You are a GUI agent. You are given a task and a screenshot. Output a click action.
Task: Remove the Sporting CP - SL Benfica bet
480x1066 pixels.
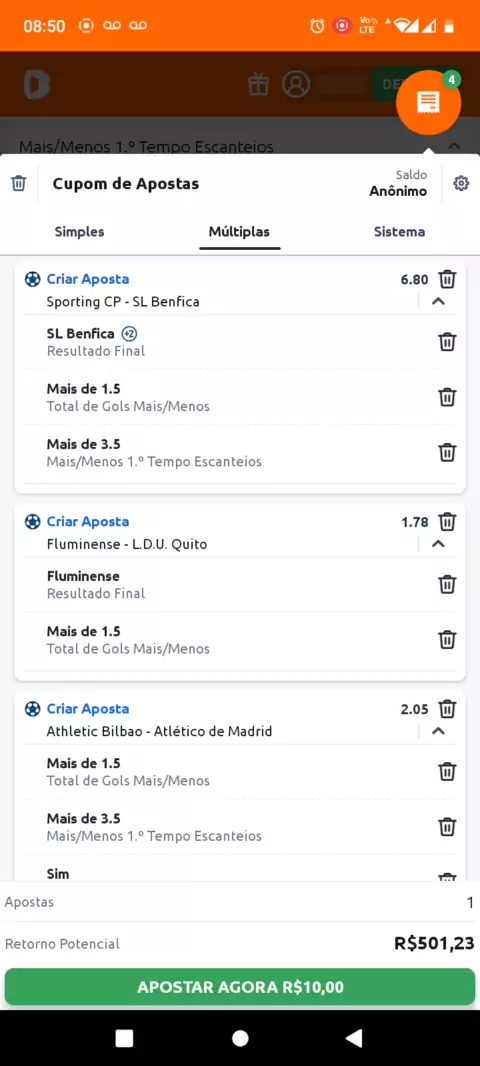point(447,279)
